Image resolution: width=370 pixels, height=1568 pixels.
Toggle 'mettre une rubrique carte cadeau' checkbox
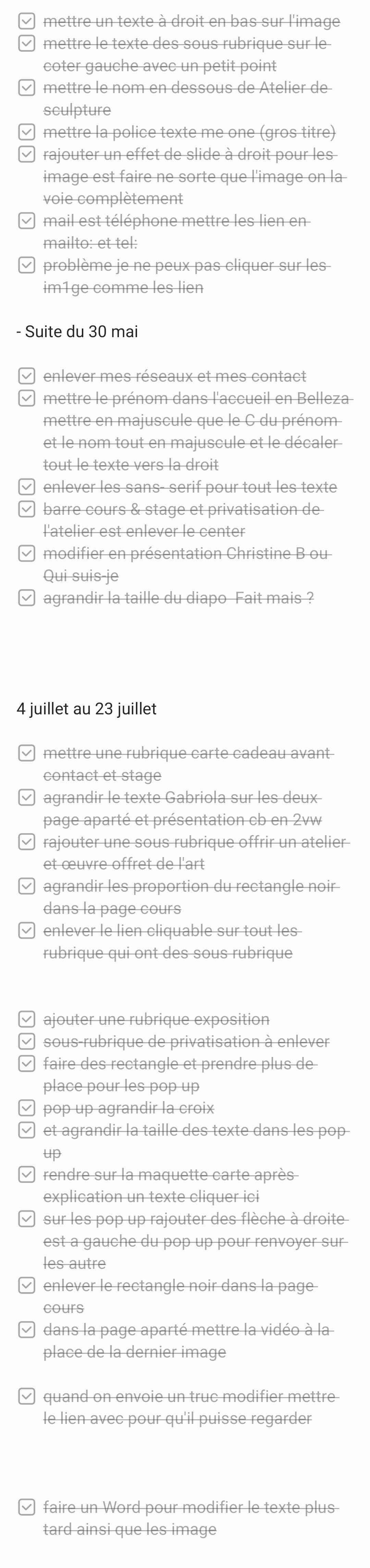(x=26, y=754)
